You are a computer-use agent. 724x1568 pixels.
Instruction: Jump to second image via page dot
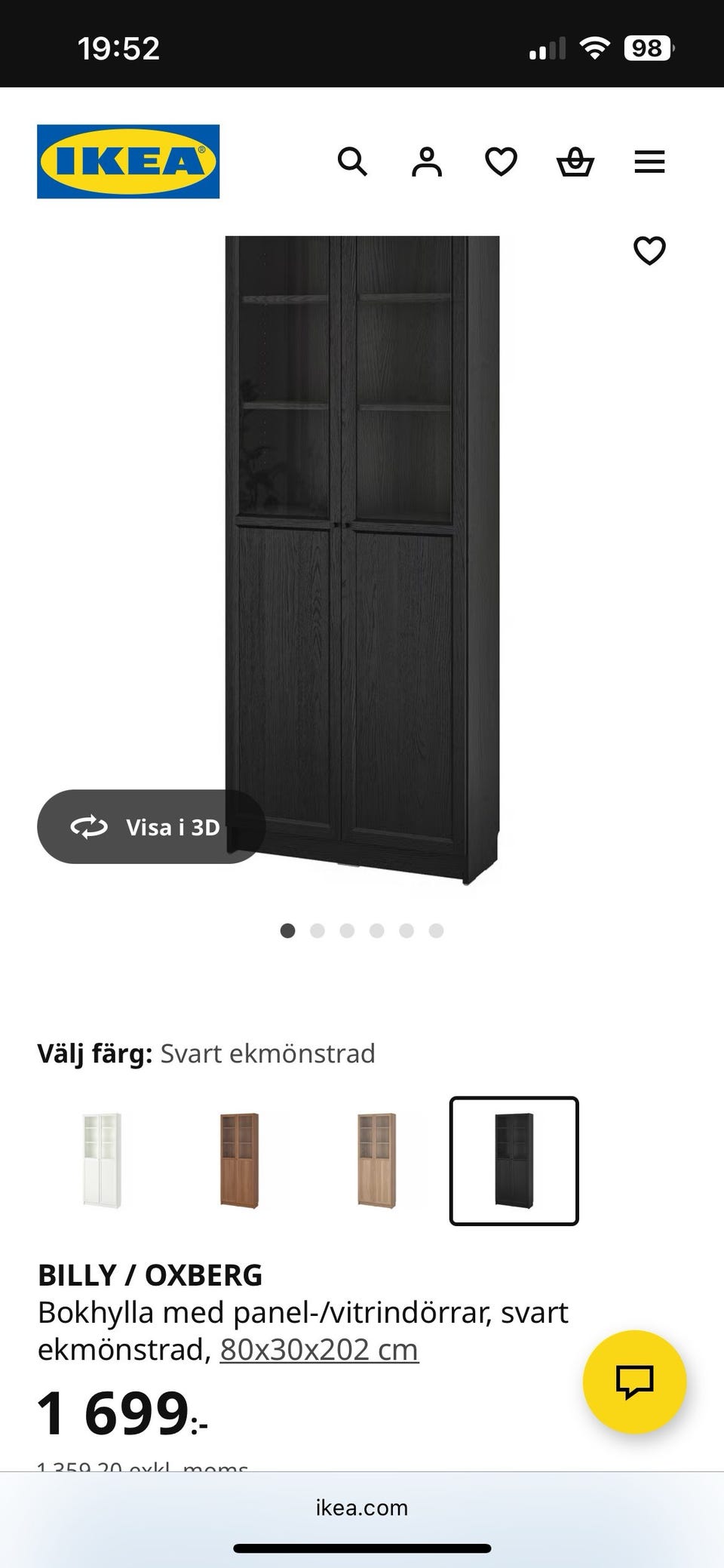[x=318, y=930]
